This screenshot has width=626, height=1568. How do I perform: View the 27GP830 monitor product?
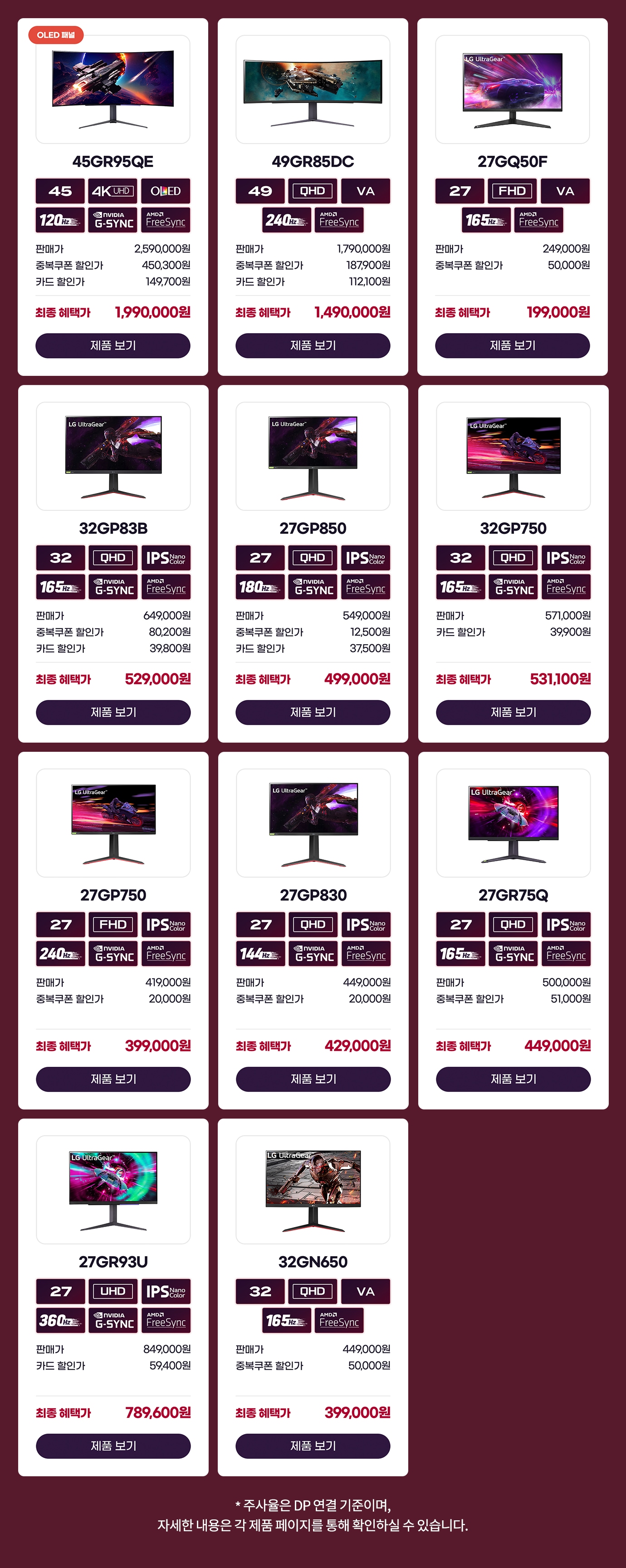point(313,1079)
